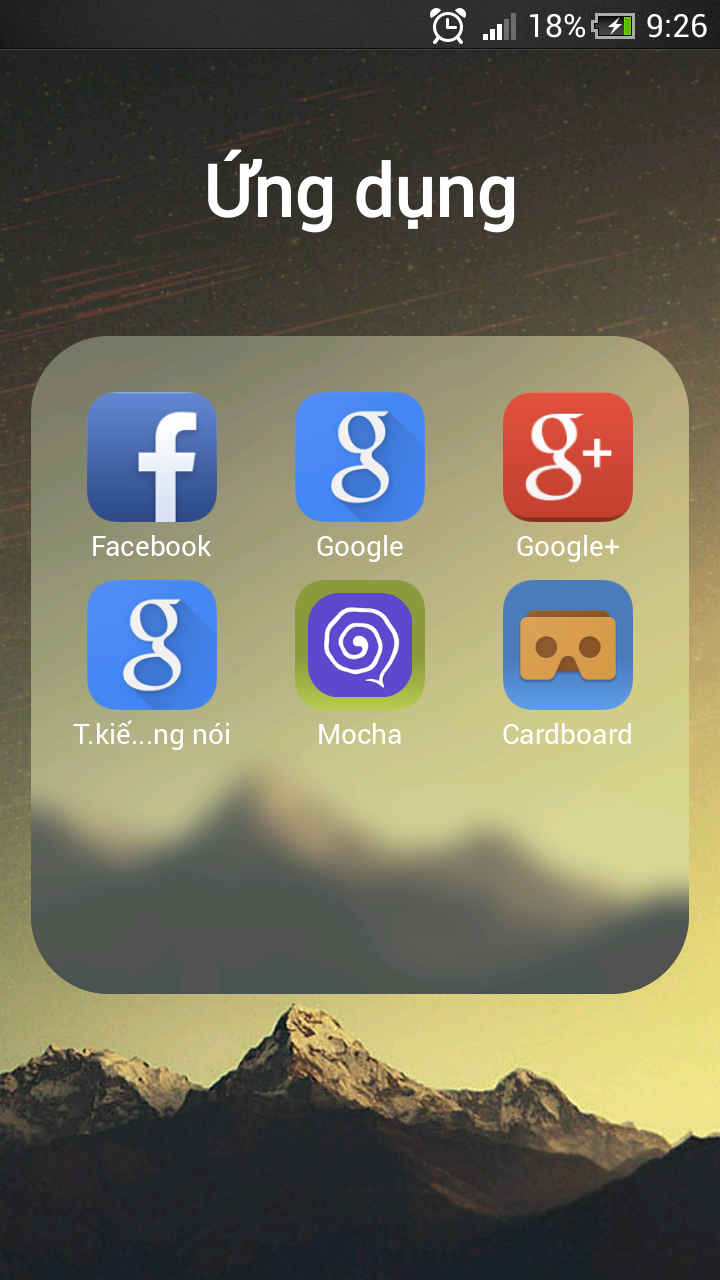Screen dimensions: 720x1280
Task: Launch the Mocha app
Action: pos(360,646)
